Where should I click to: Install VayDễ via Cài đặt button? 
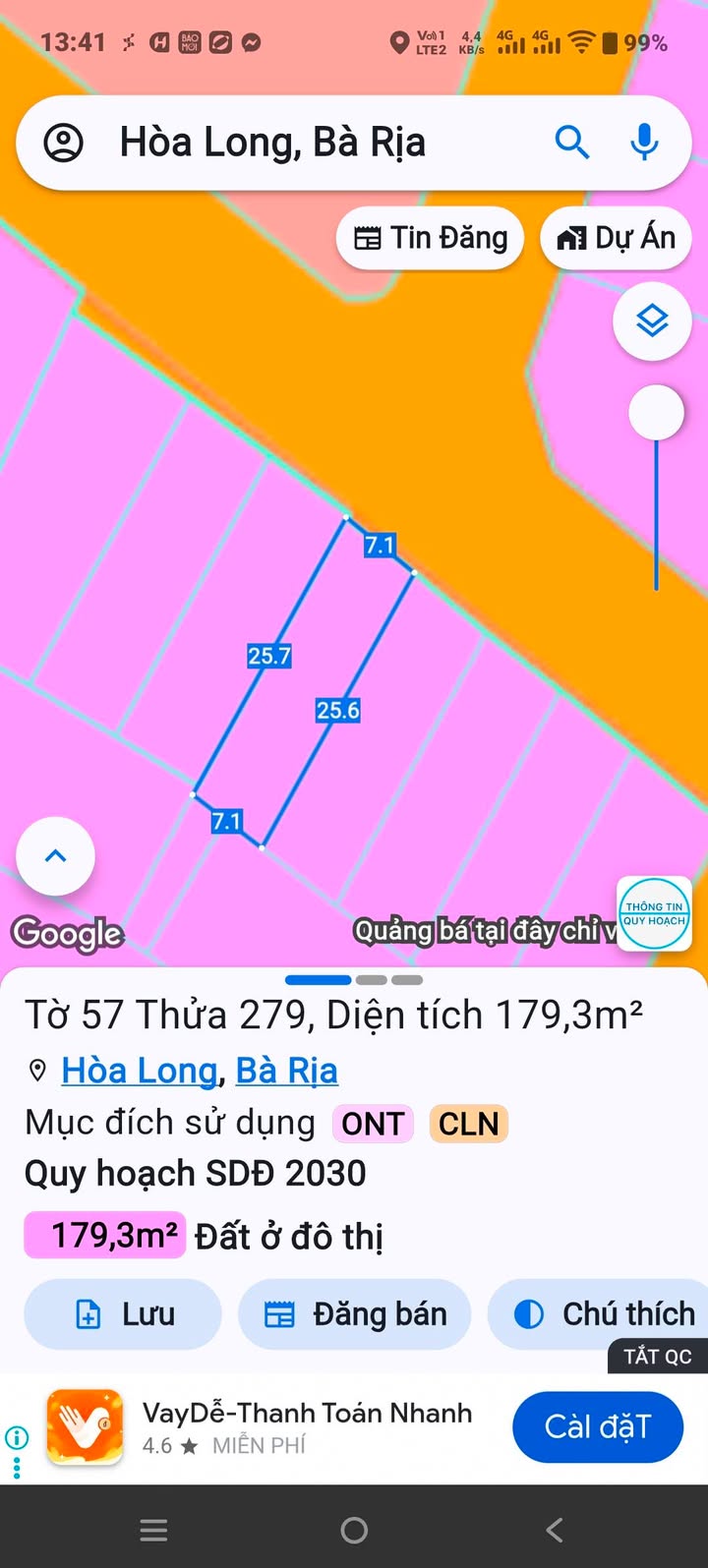click(x=598, y=1427)
